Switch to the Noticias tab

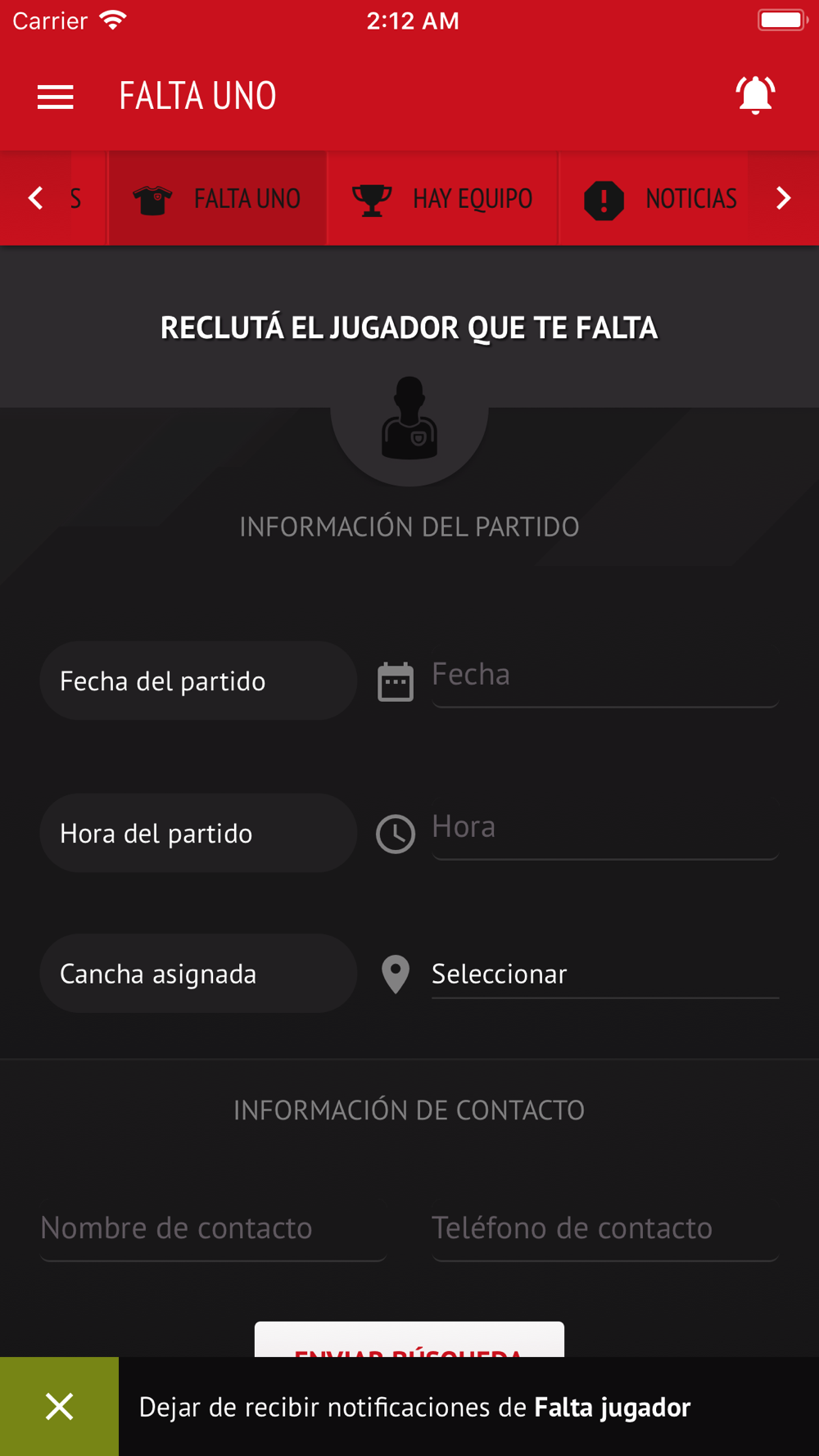(659, 198)
